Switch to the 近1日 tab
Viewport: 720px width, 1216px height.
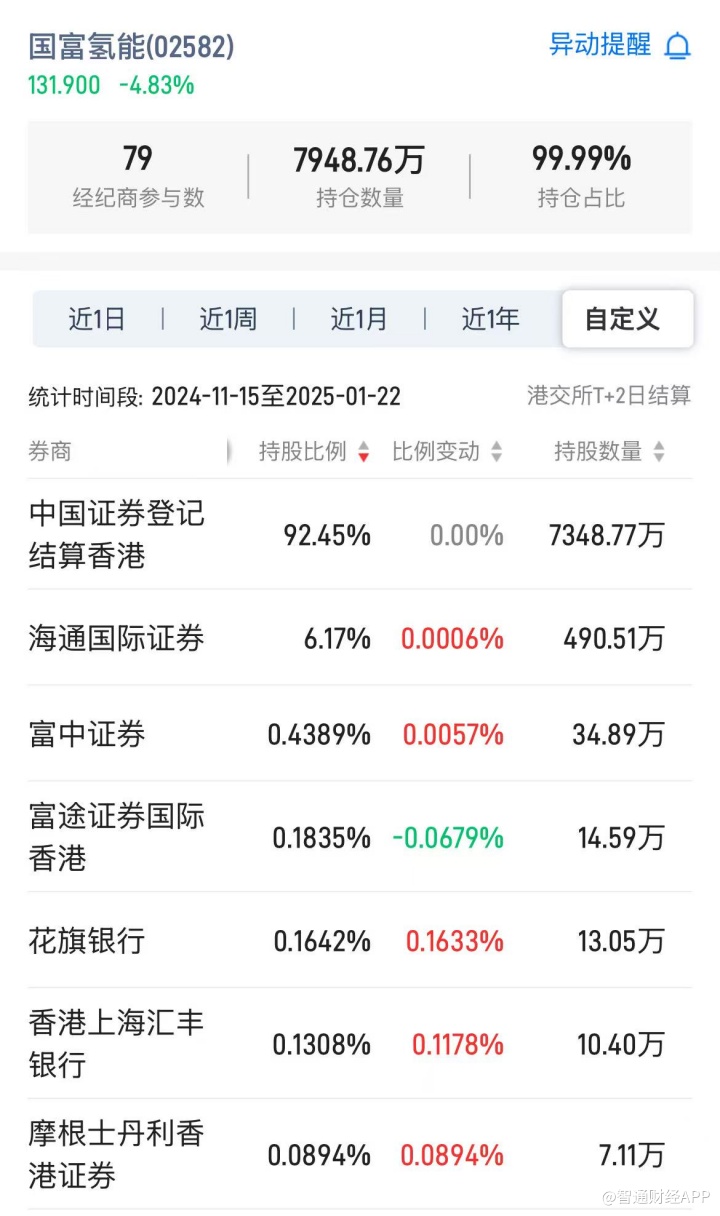pyautogui.click(x=97, y=319)
